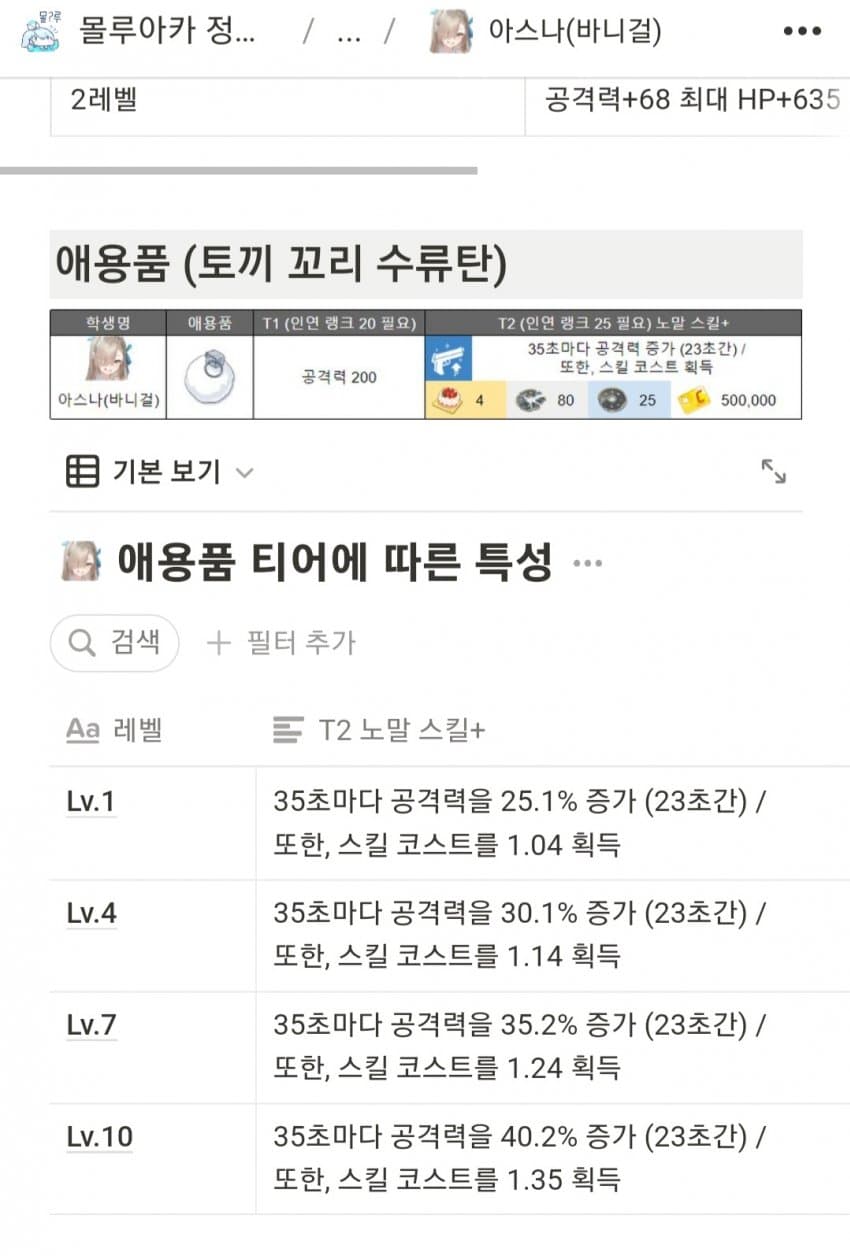Open the Lv.7 row
This screenshot has height=1256, width=850.
coord(92,1026)
